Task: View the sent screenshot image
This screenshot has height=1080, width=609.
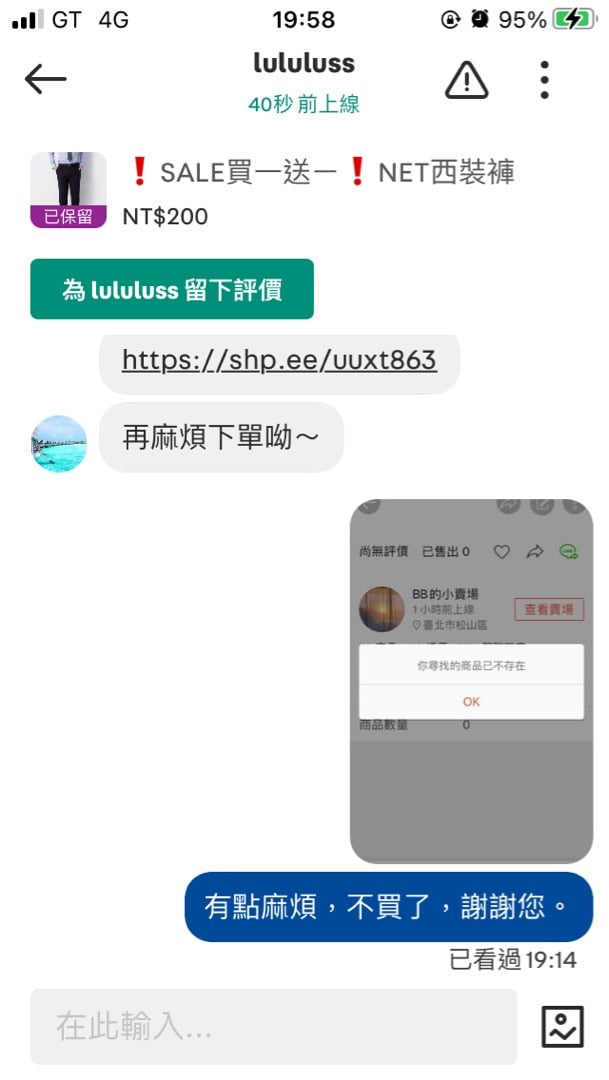Action: 471,680
